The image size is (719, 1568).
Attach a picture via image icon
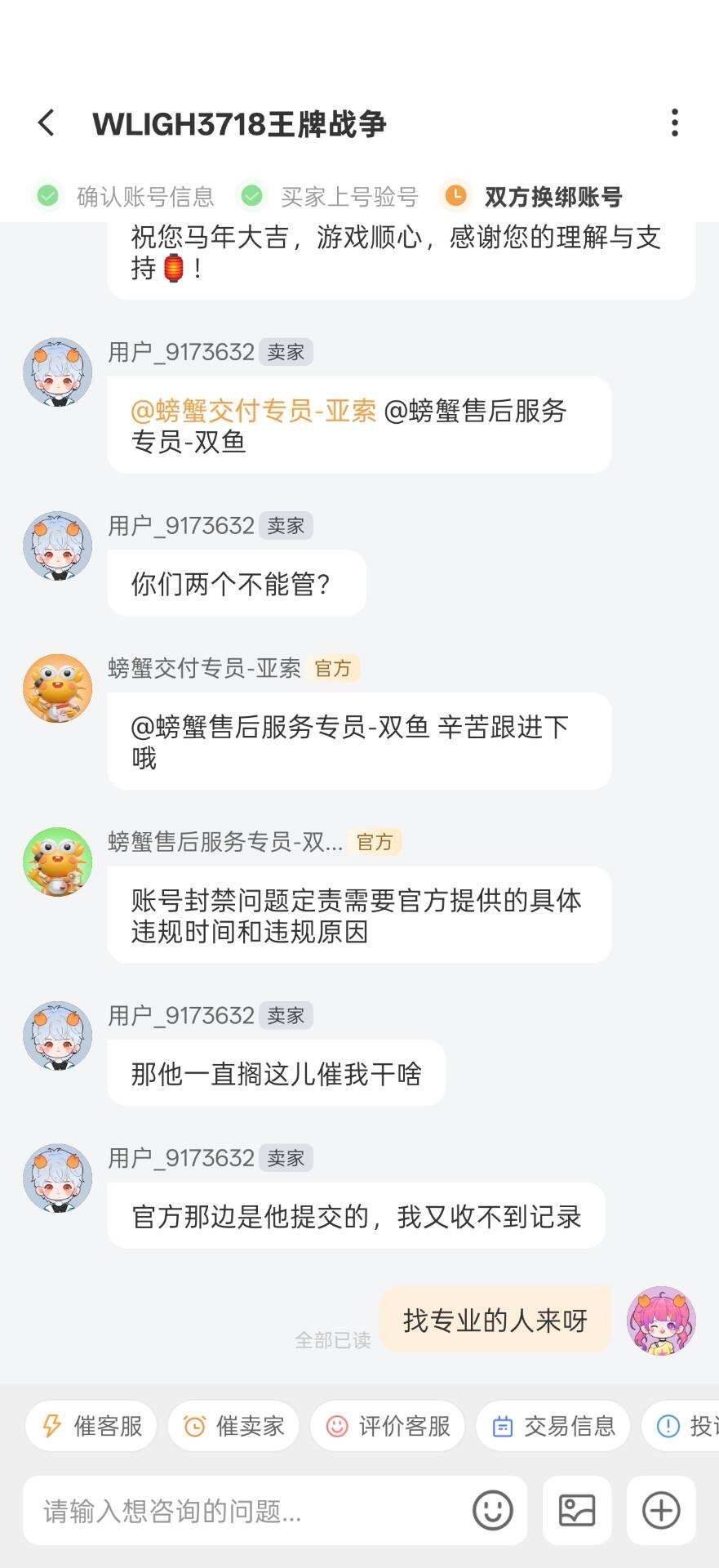(x=577, y=1510)
